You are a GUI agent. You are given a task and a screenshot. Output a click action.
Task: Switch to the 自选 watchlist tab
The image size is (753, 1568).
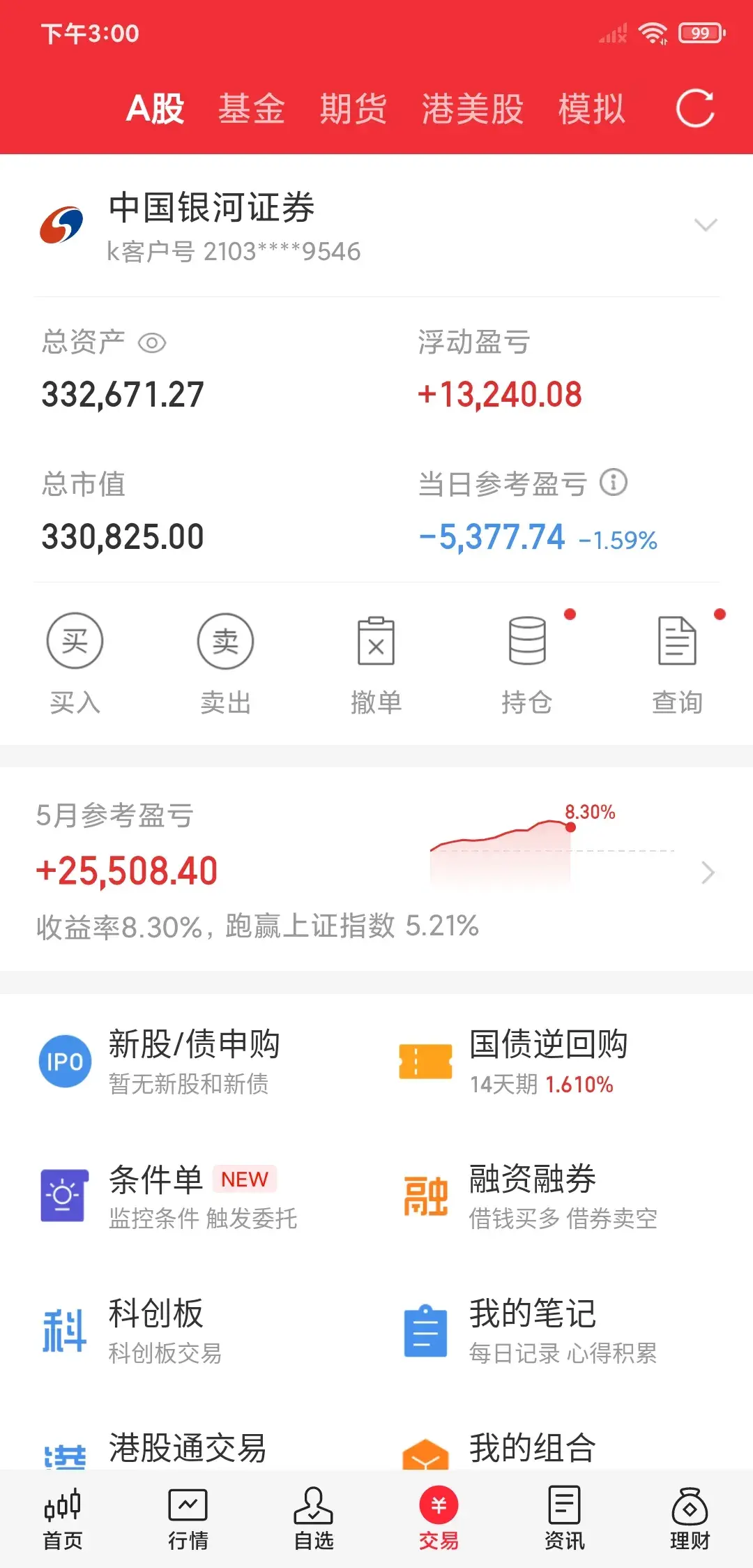[x=314, y=1519]
